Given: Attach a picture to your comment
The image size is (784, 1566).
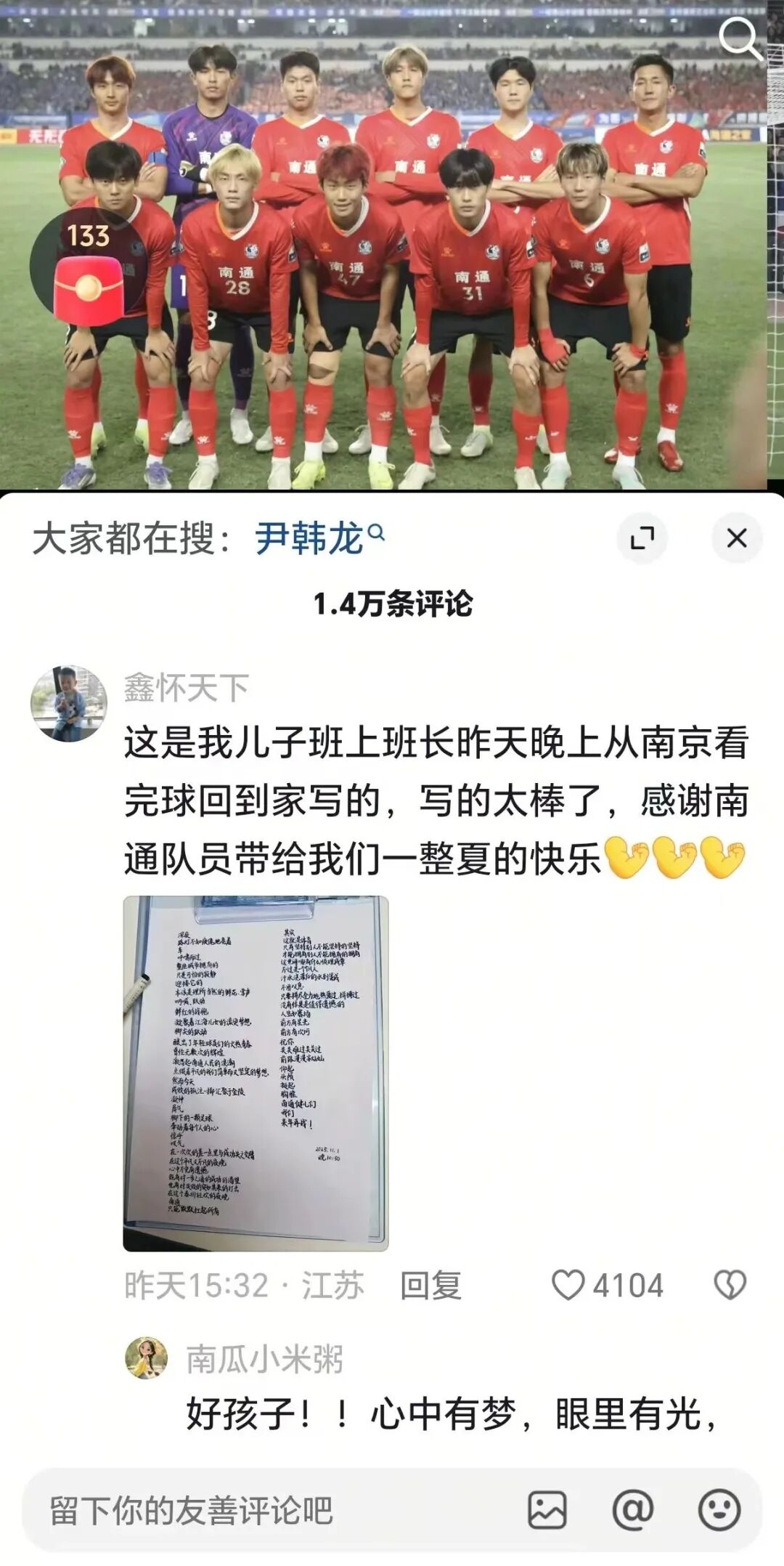Looking at the screenshot, I should [x=547, y=1510].
